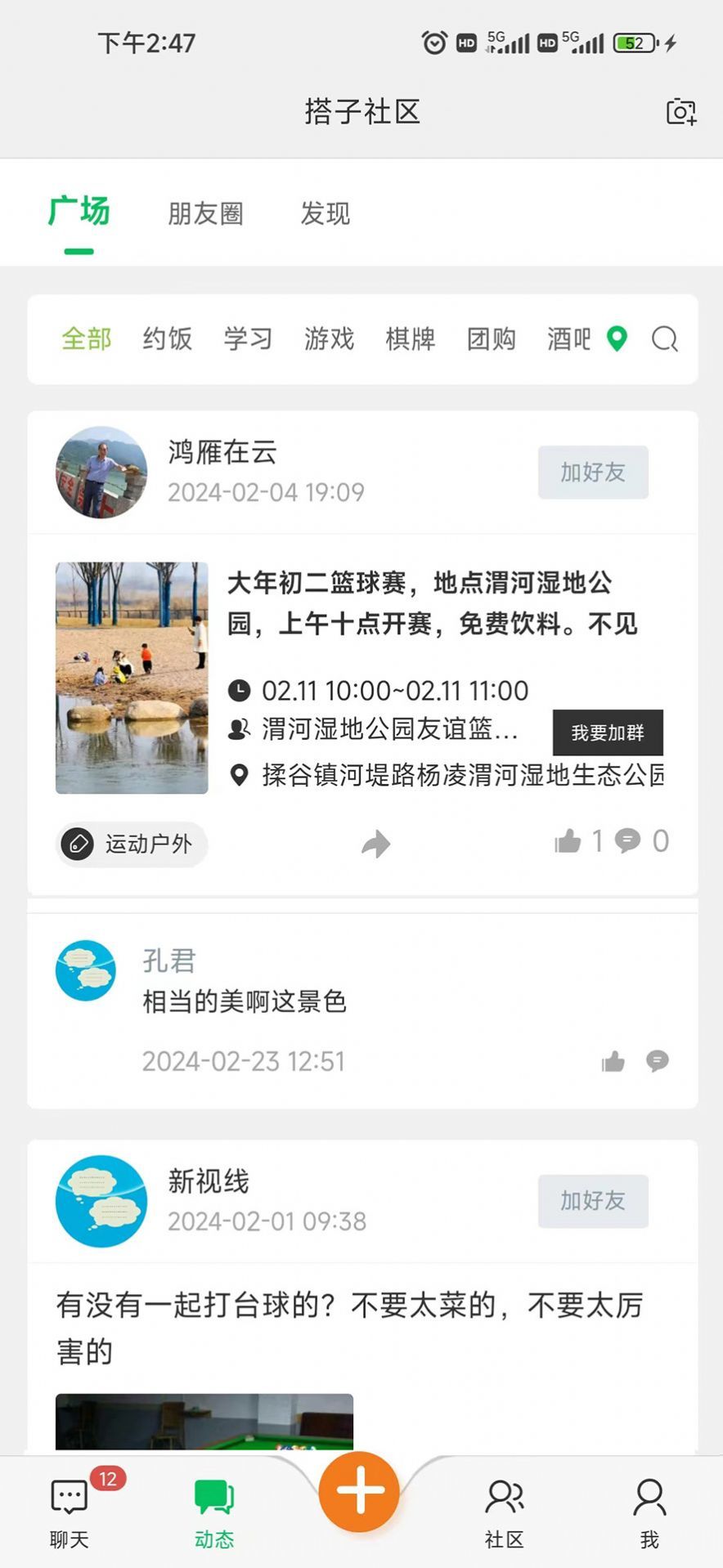Select the location pin icon beside 酒吧
Image resolution: width=723 pixels, height=1568 pixels.
pyautogui.click(x=617, y=339)
